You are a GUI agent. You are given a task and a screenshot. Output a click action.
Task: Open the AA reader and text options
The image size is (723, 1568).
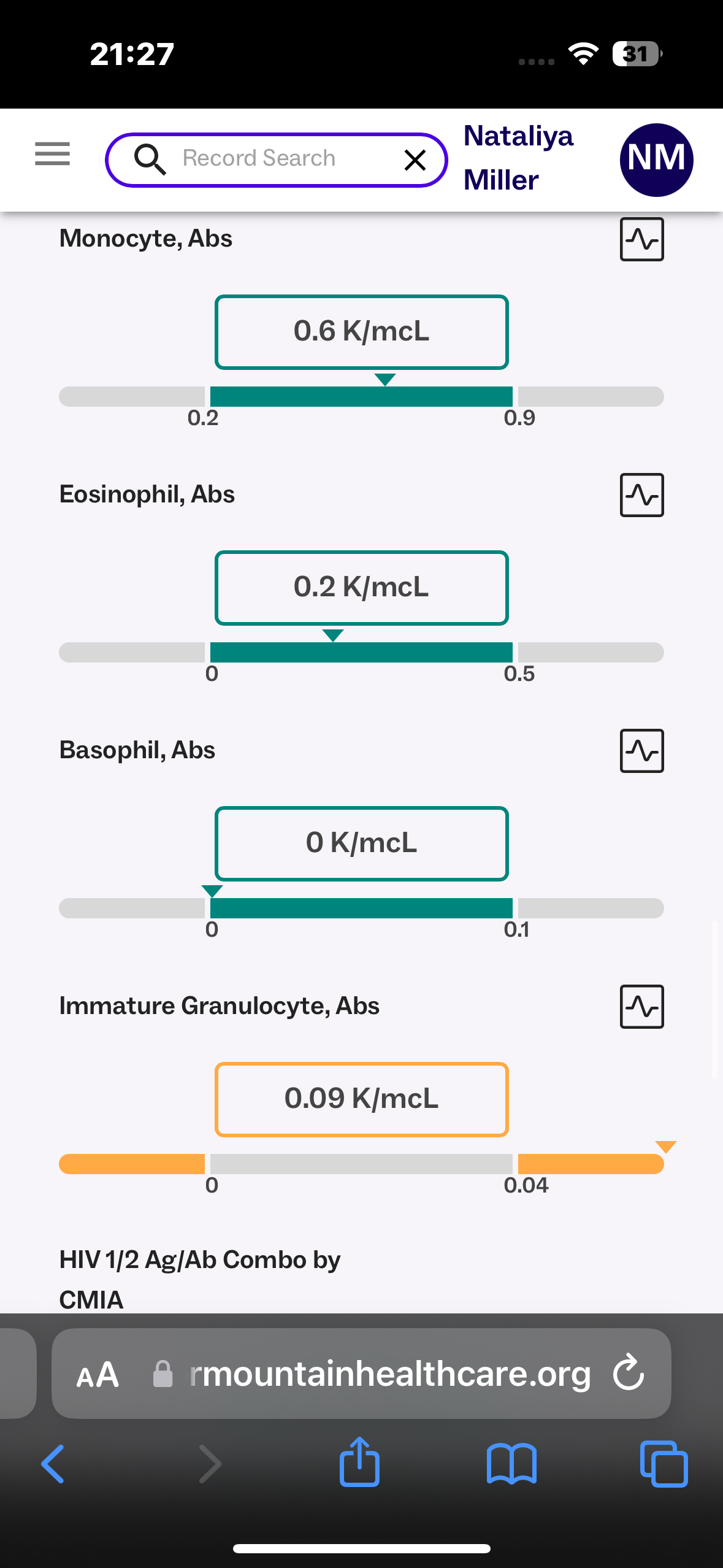point(98,1374)
